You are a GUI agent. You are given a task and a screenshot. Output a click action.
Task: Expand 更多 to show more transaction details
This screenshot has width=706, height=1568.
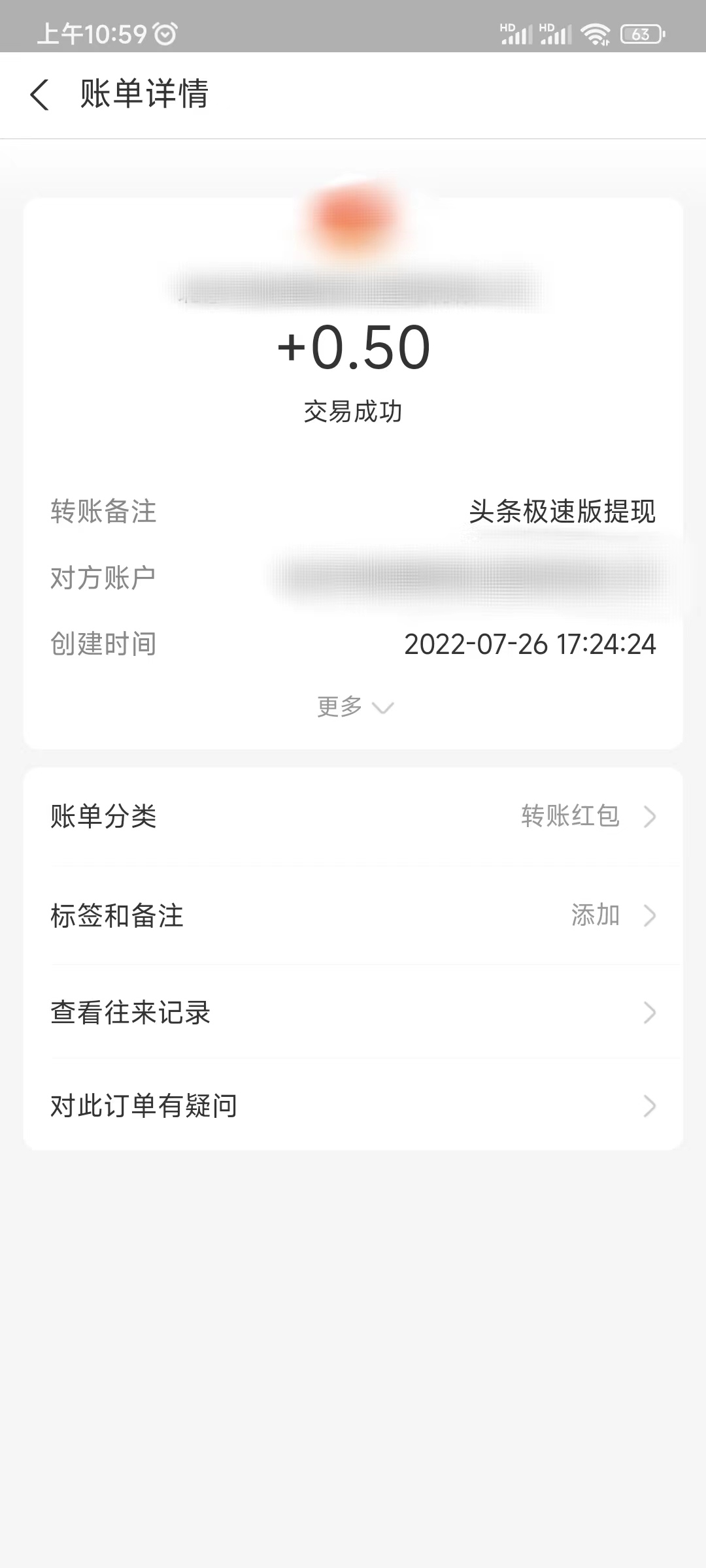click(353, 707)
